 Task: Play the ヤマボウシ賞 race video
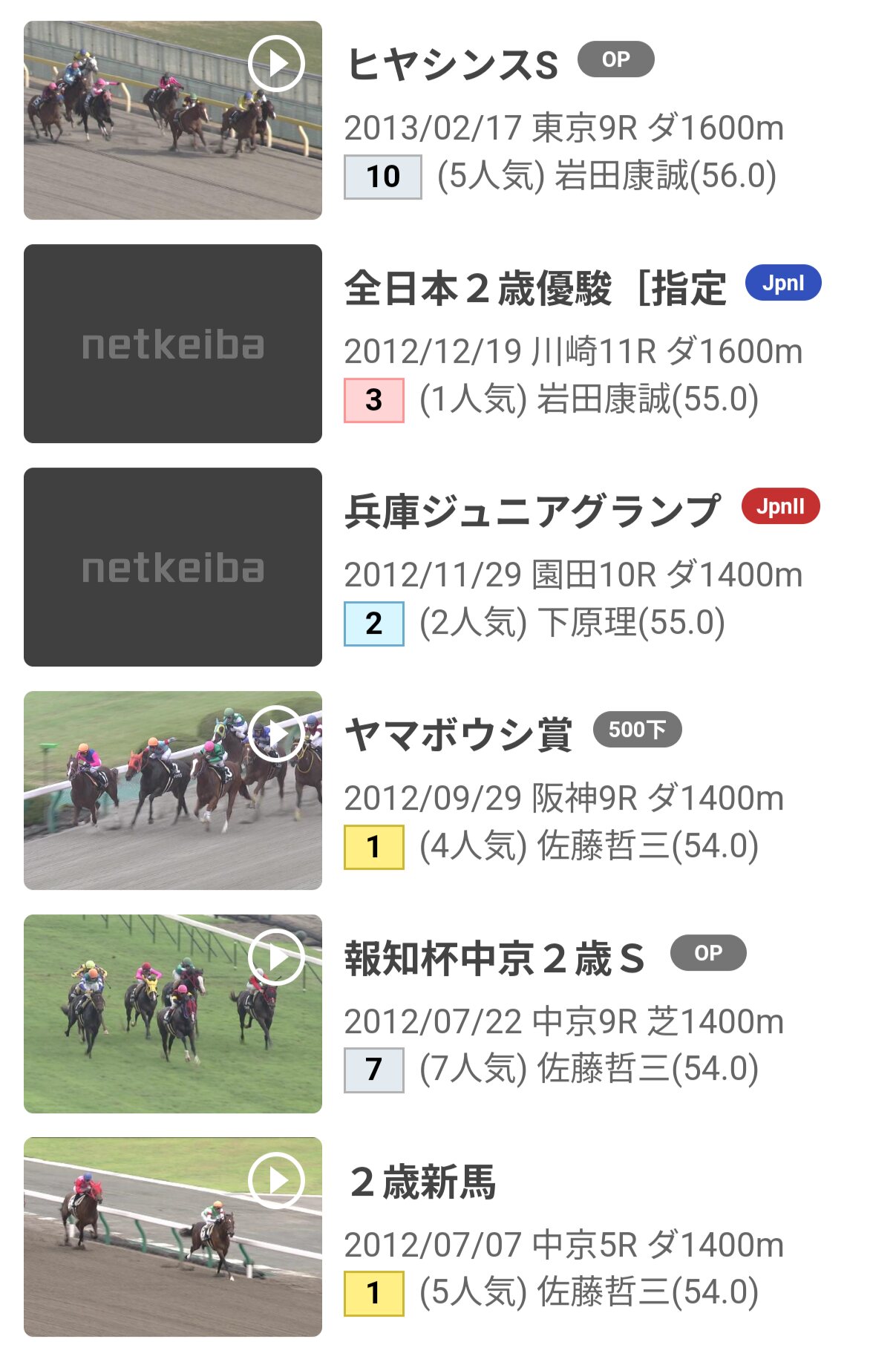pyautogui.click(x=276, y=733)
